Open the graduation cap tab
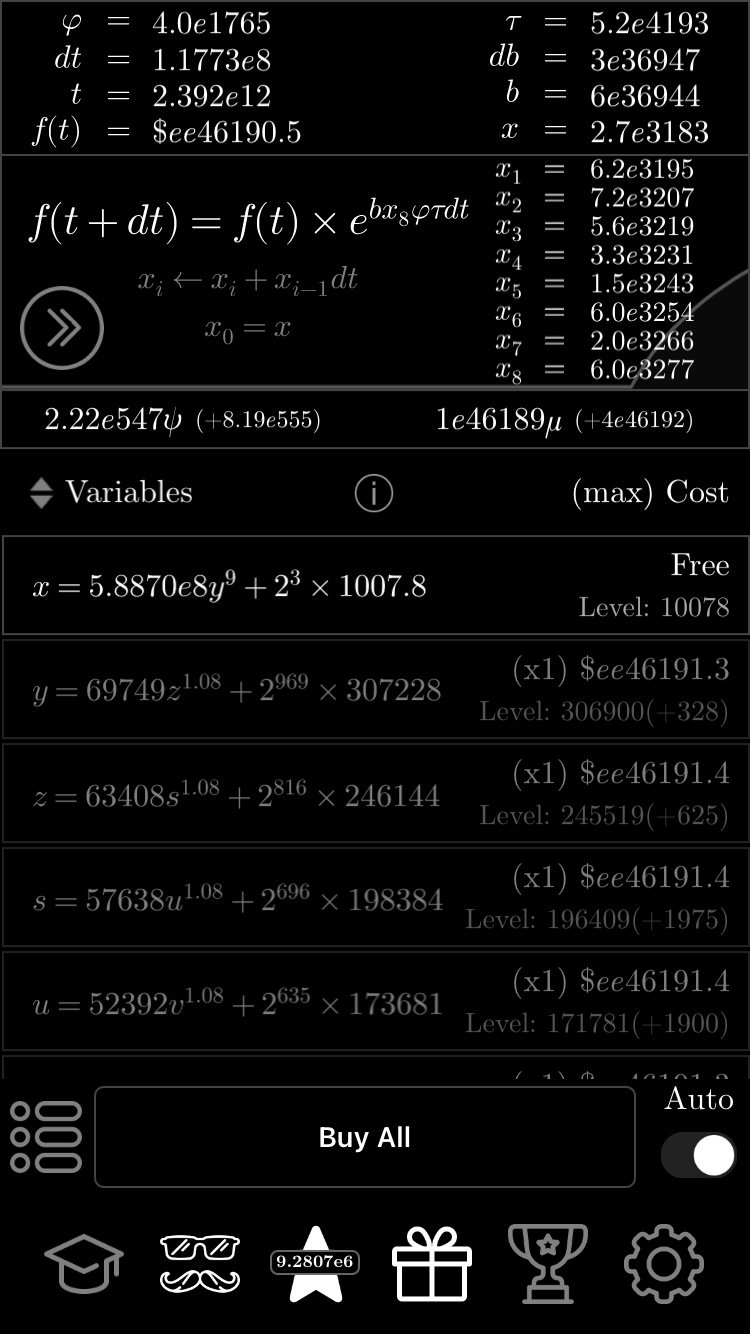 click(x=84, y=1265)
